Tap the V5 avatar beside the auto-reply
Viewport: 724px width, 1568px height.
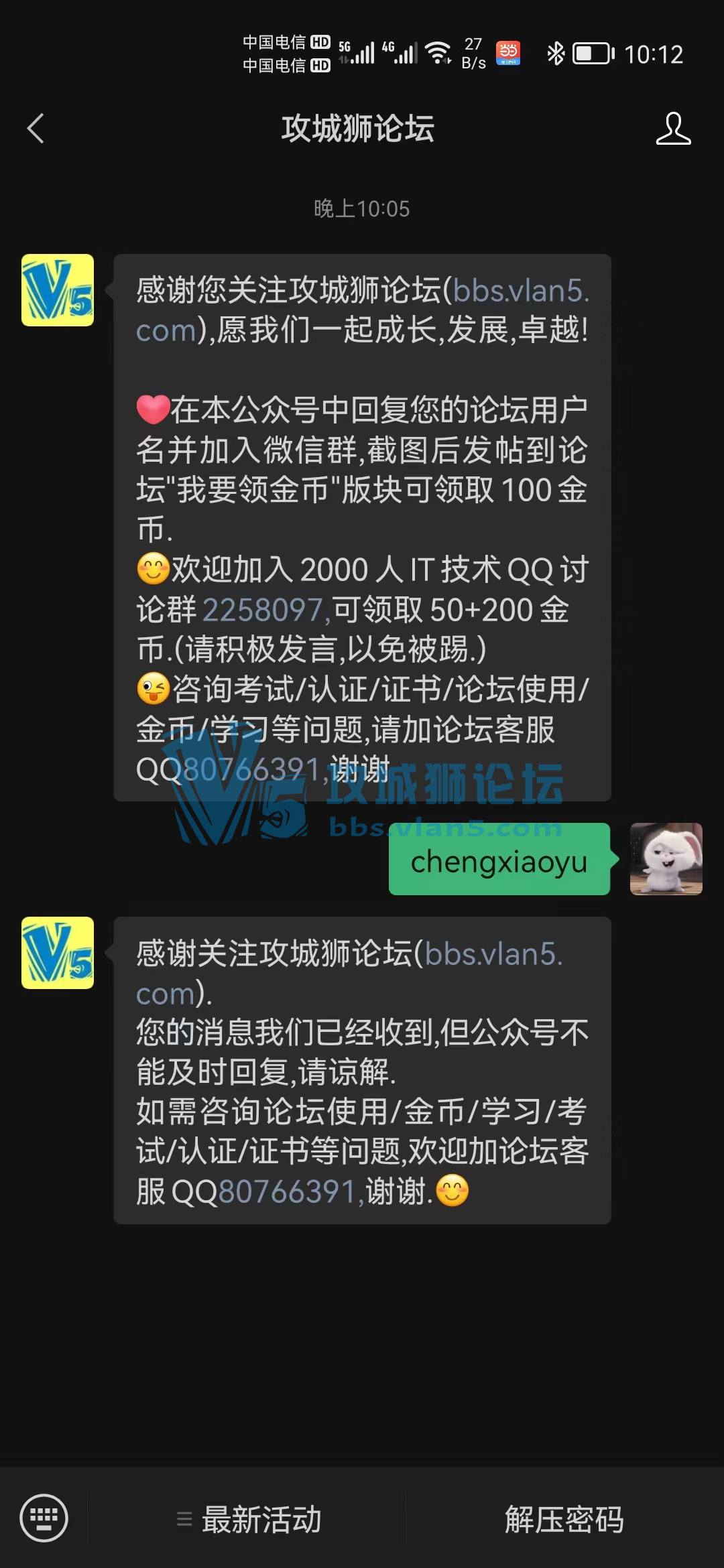pos(58,953)
